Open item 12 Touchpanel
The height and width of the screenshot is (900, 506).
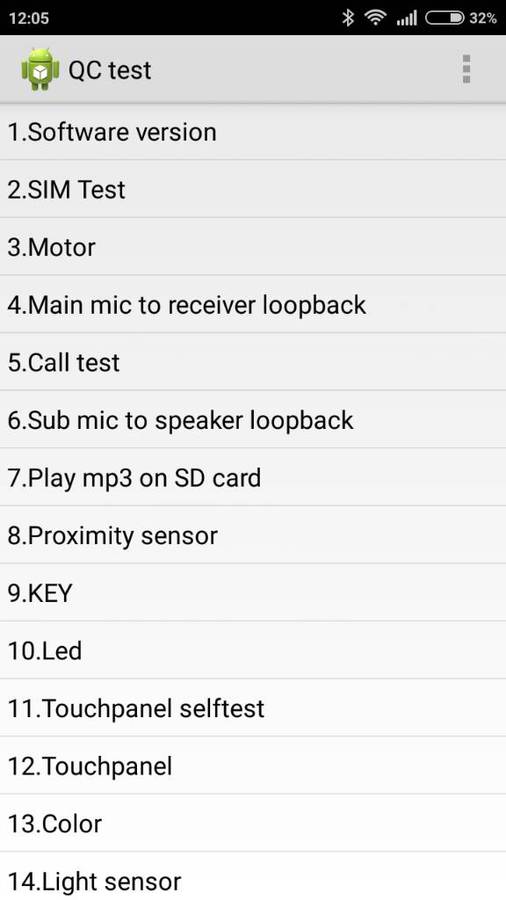(253, 766)
